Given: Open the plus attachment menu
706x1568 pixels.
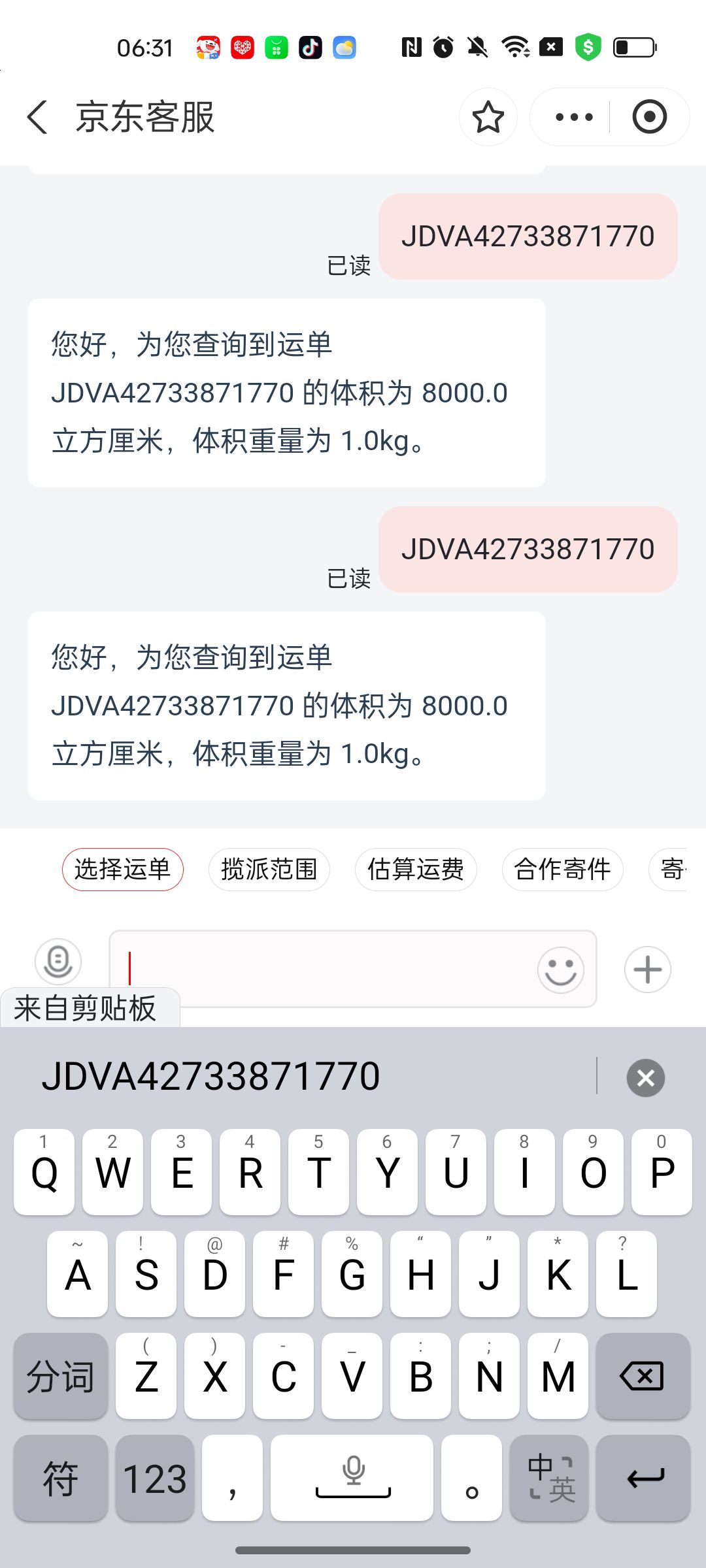Looking at the screenshot, I should click(647, 970).
